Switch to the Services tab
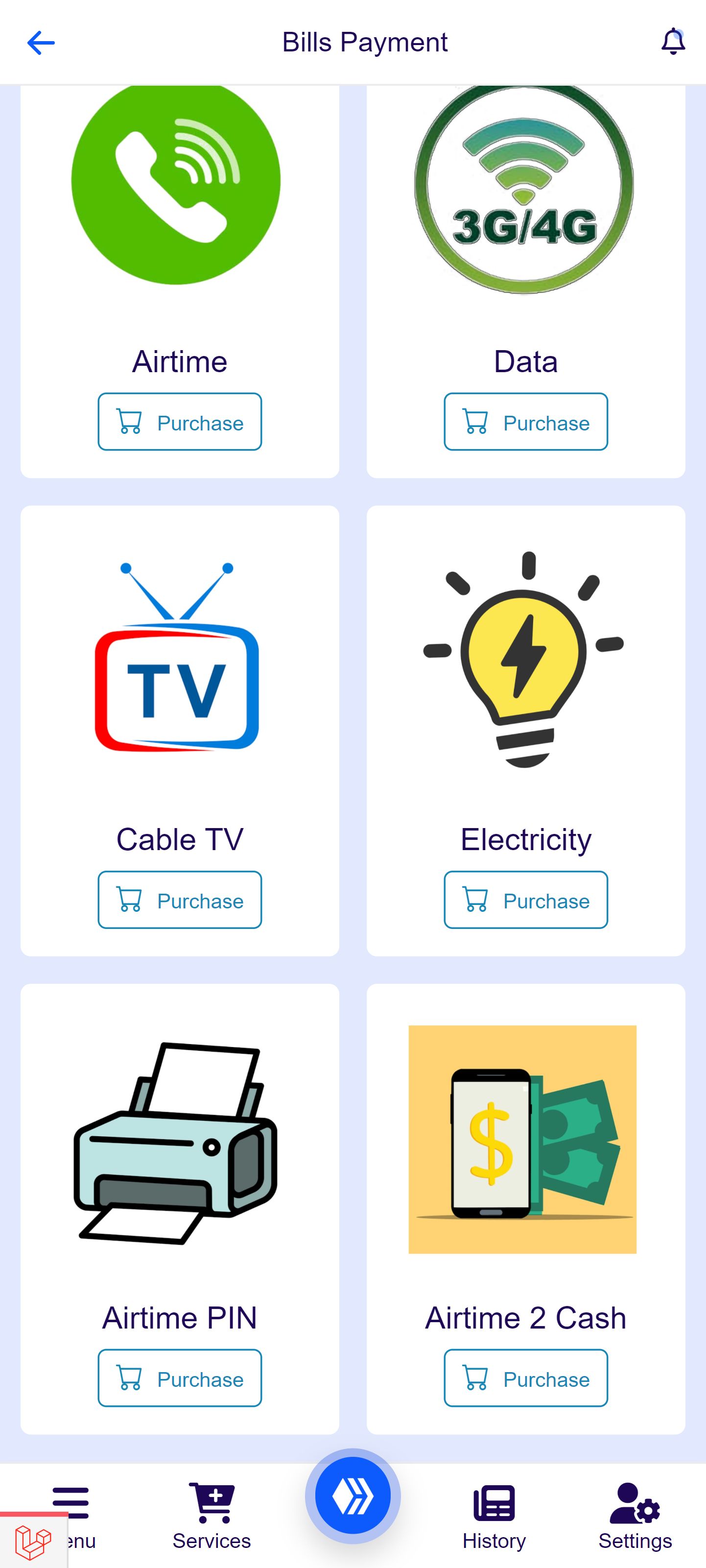This screenshot has height=1568, width=706. pos(212,1516)
